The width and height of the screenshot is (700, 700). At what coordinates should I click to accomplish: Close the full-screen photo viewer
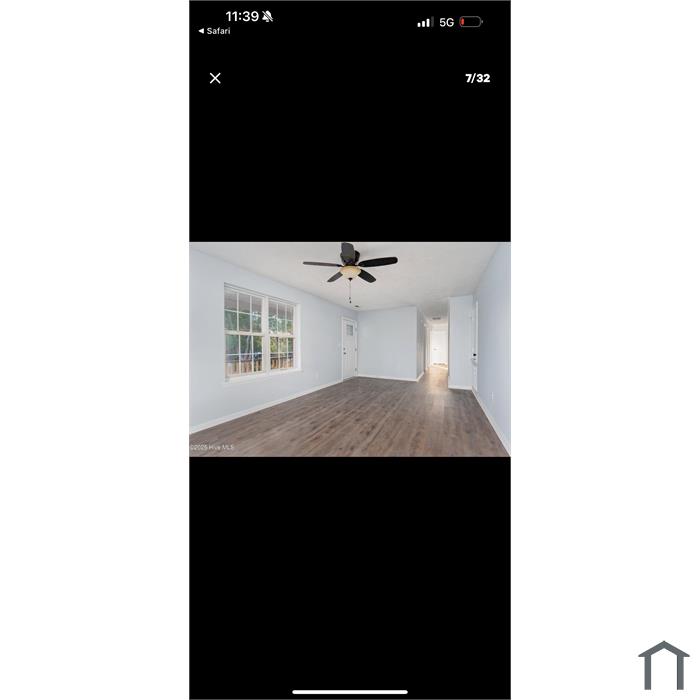coord(215,78)
